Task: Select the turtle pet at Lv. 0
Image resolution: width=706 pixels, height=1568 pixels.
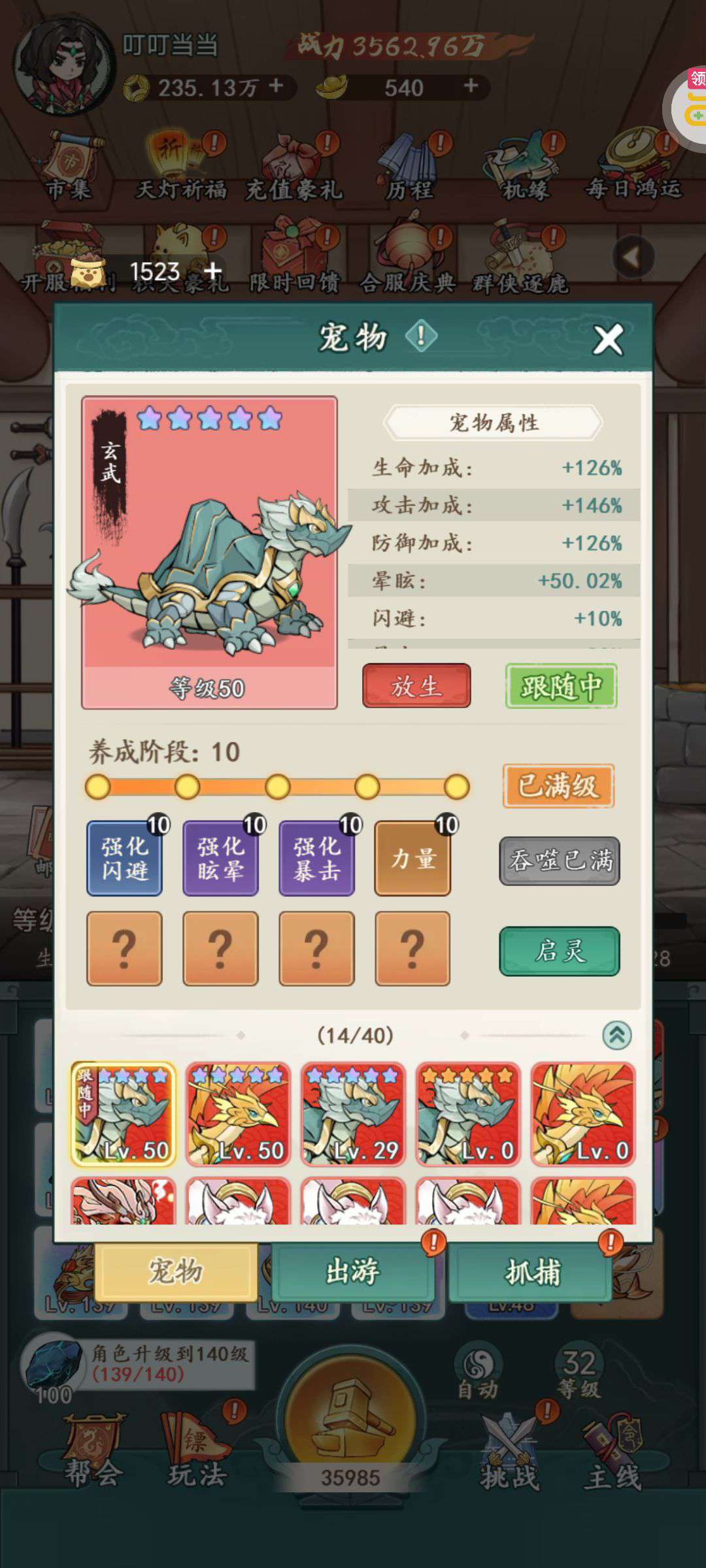Action: click(468, 1114)
